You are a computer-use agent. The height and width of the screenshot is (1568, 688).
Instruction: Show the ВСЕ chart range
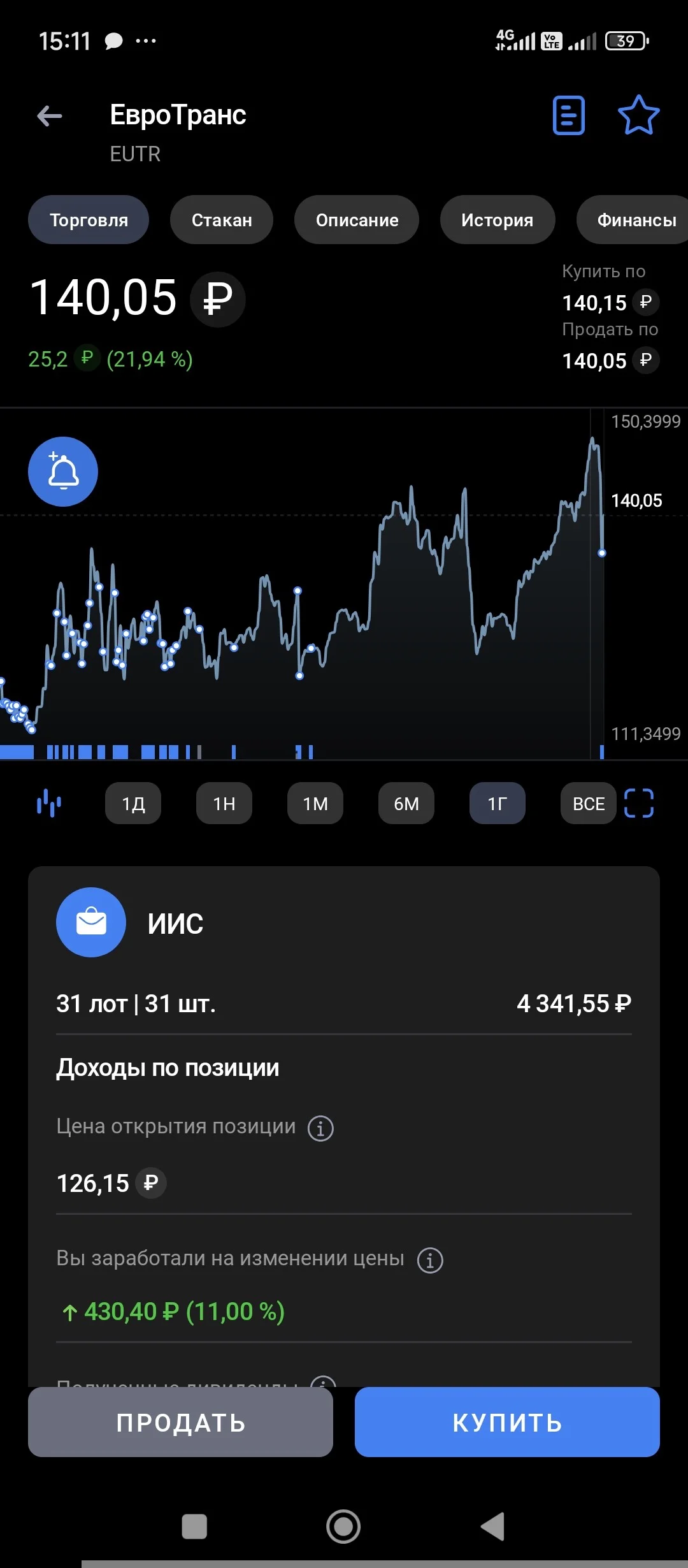tap(589, 803)
